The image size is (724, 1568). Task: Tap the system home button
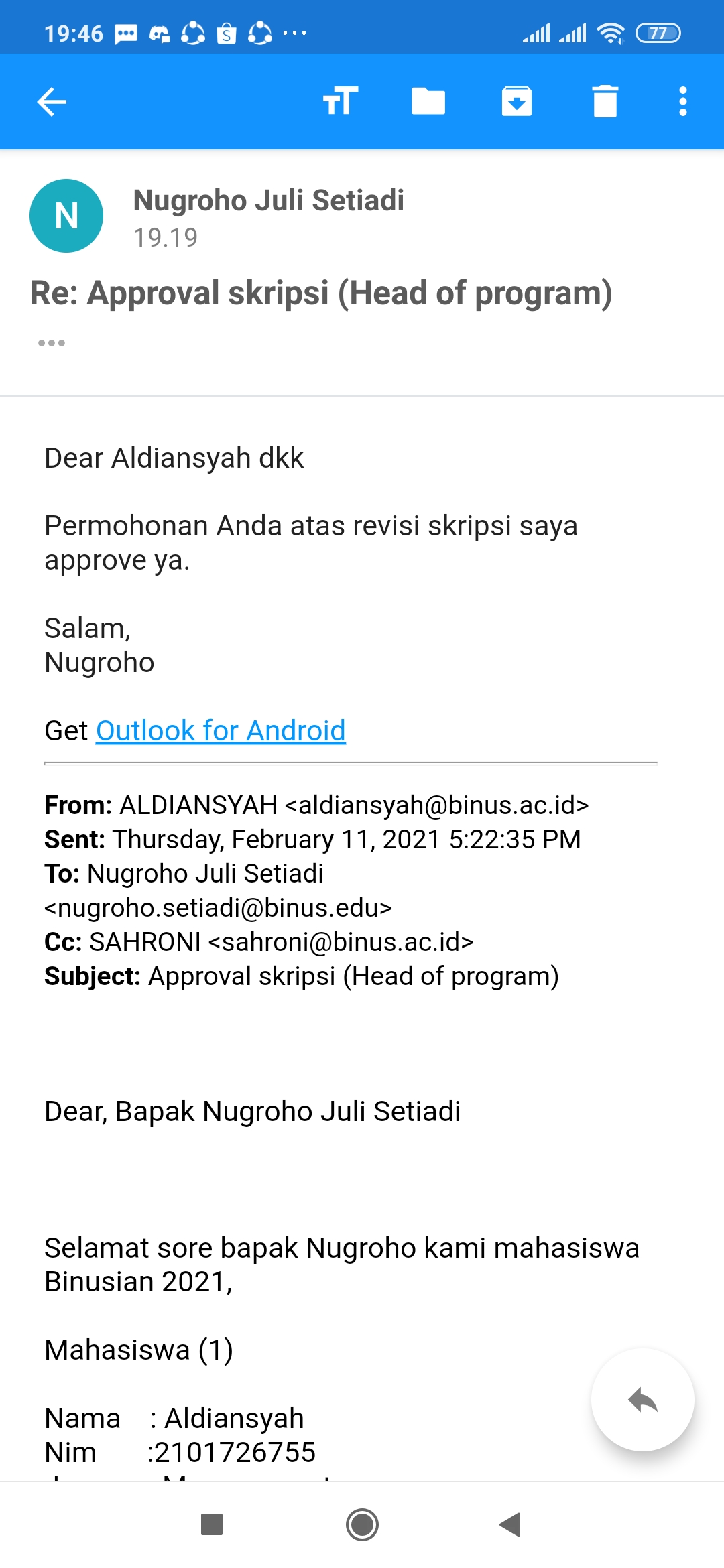tap(362, 1525)
